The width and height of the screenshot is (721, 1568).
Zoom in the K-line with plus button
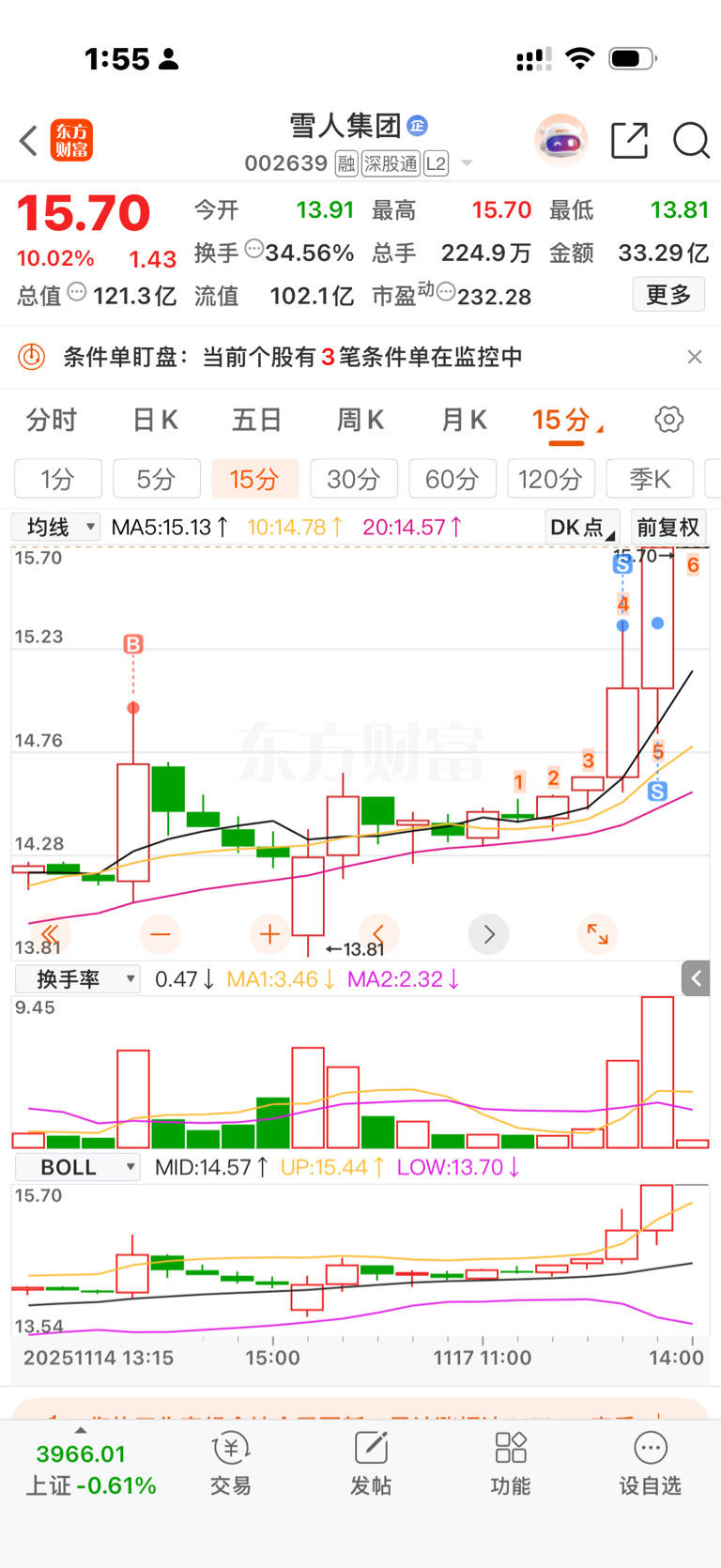pos(269,934)
